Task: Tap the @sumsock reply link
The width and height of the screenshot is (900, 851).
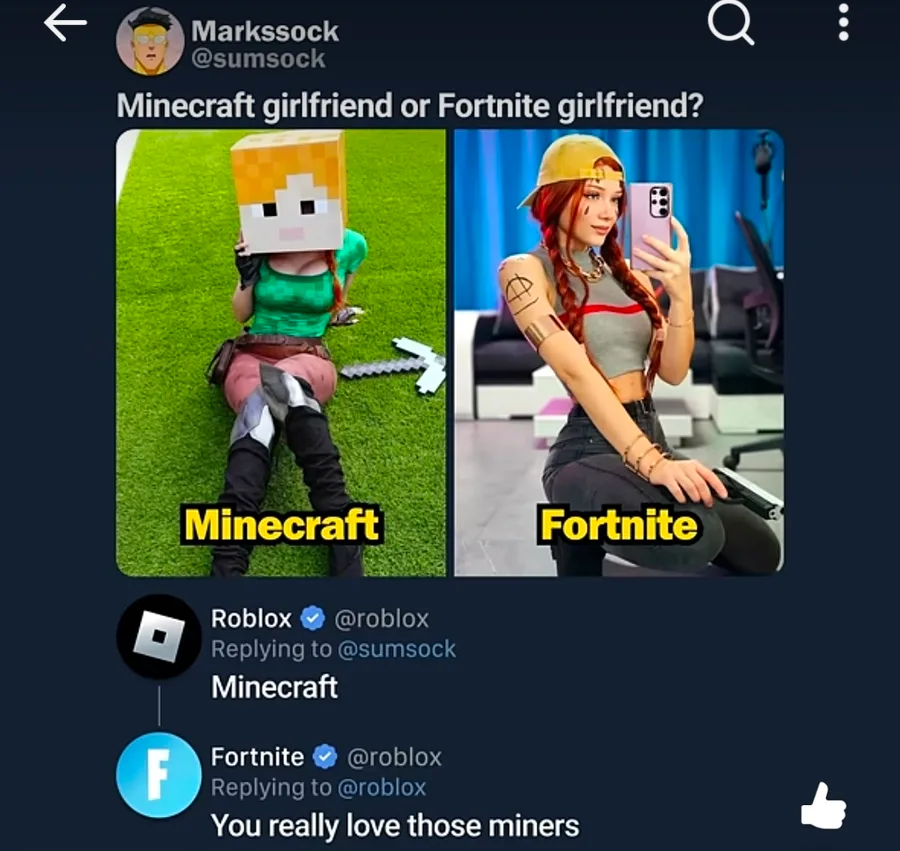Action: [397, 649]
